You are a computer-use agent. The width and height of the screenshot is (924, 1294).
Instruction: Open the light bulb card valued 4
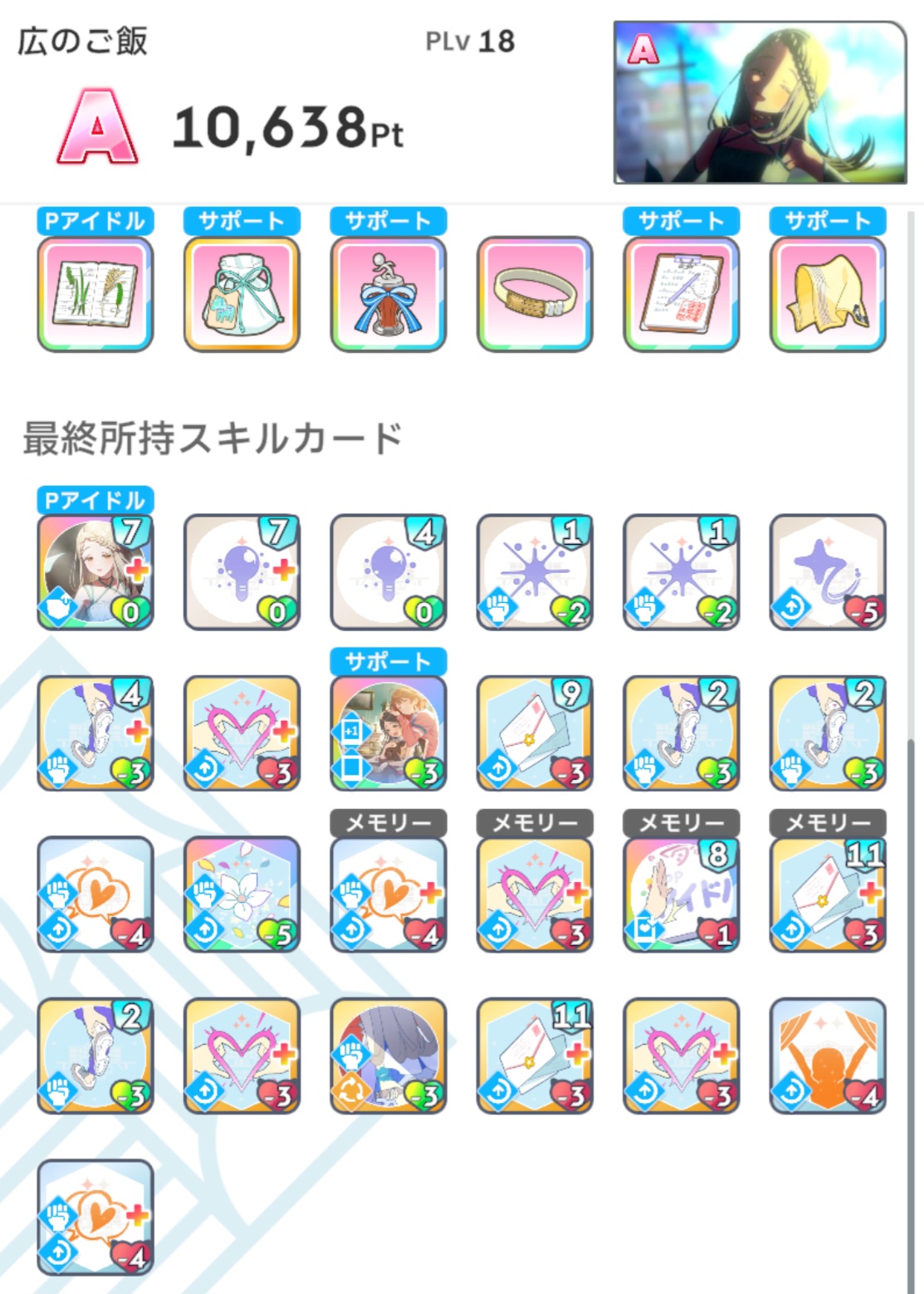tap(388, 571)
